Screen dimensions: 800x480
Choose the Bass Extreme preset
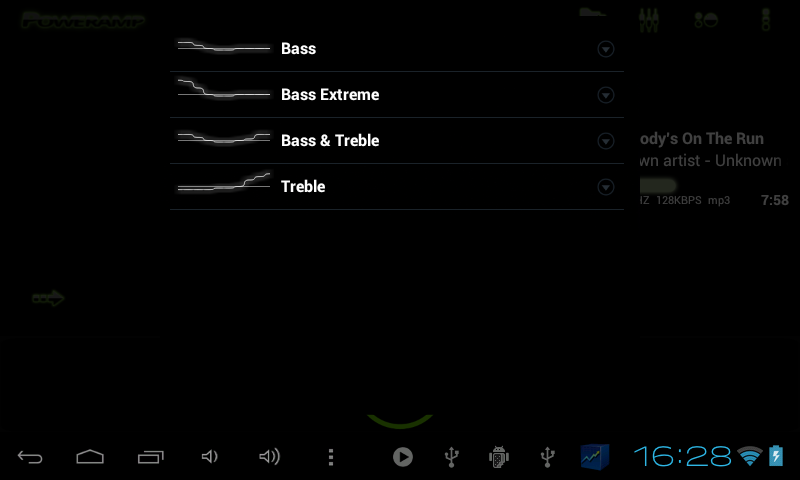point(330,95)
